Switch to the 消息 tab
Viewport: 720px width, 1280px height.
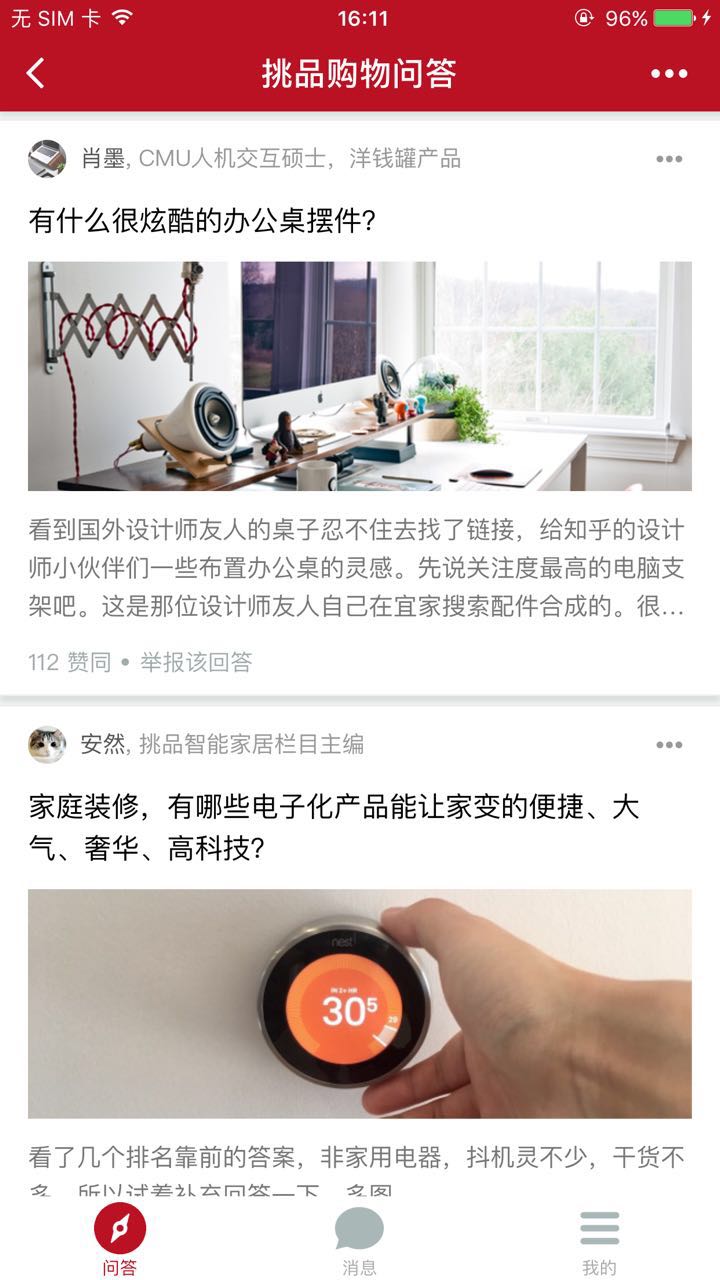[360, 1240]
